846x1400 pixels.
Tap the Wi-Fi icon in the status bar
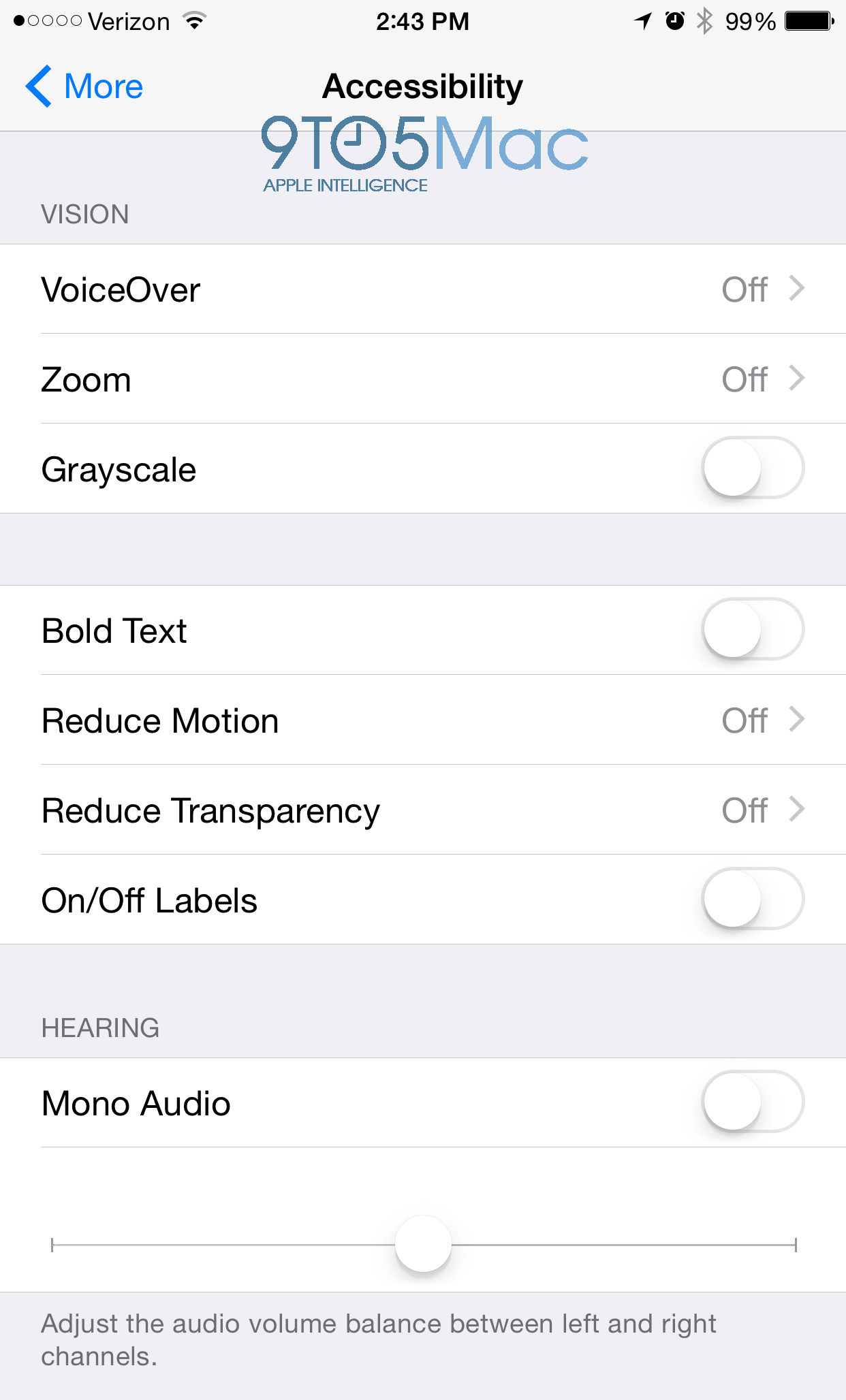193,21
